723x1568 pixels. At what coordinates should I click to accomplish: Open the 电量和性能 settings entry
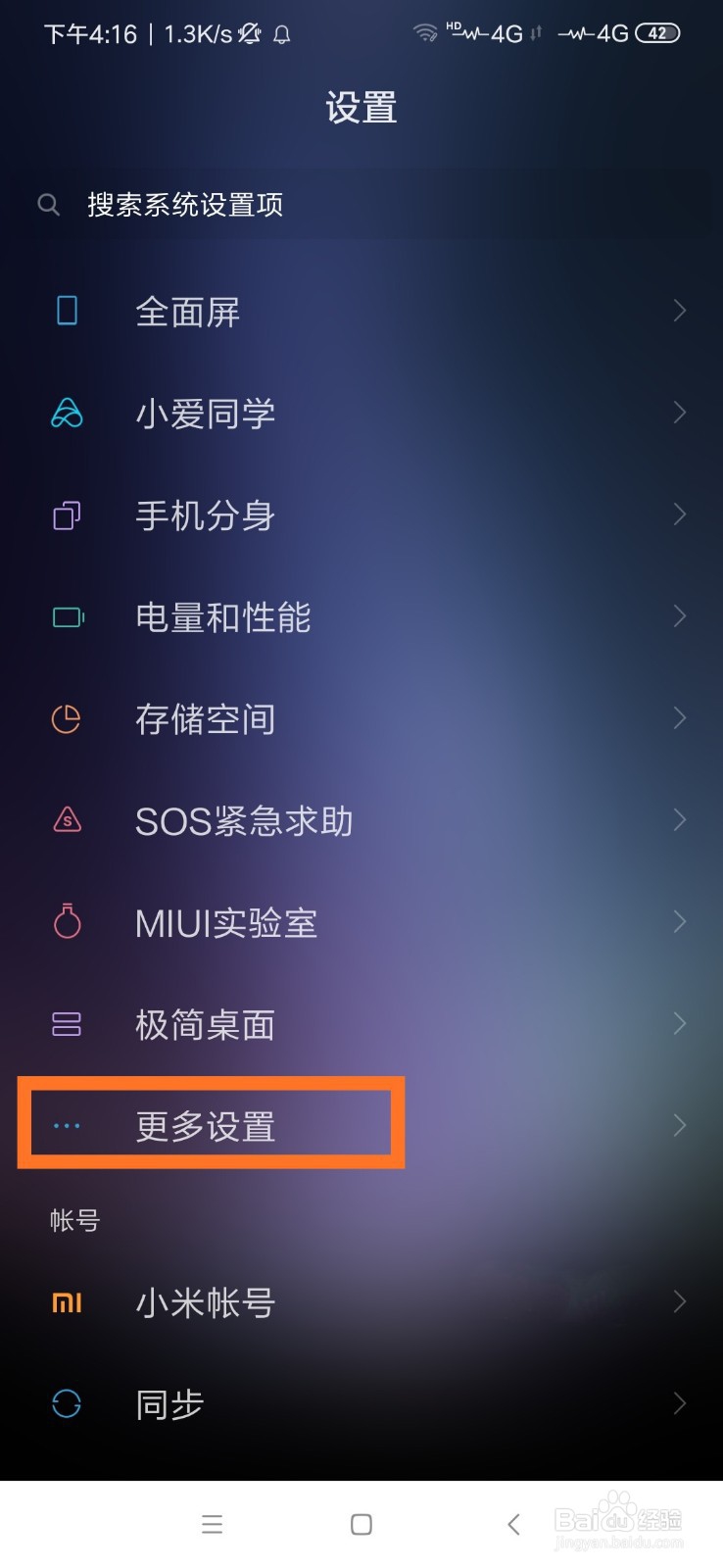pyautogui.click(x=223, y=616)
